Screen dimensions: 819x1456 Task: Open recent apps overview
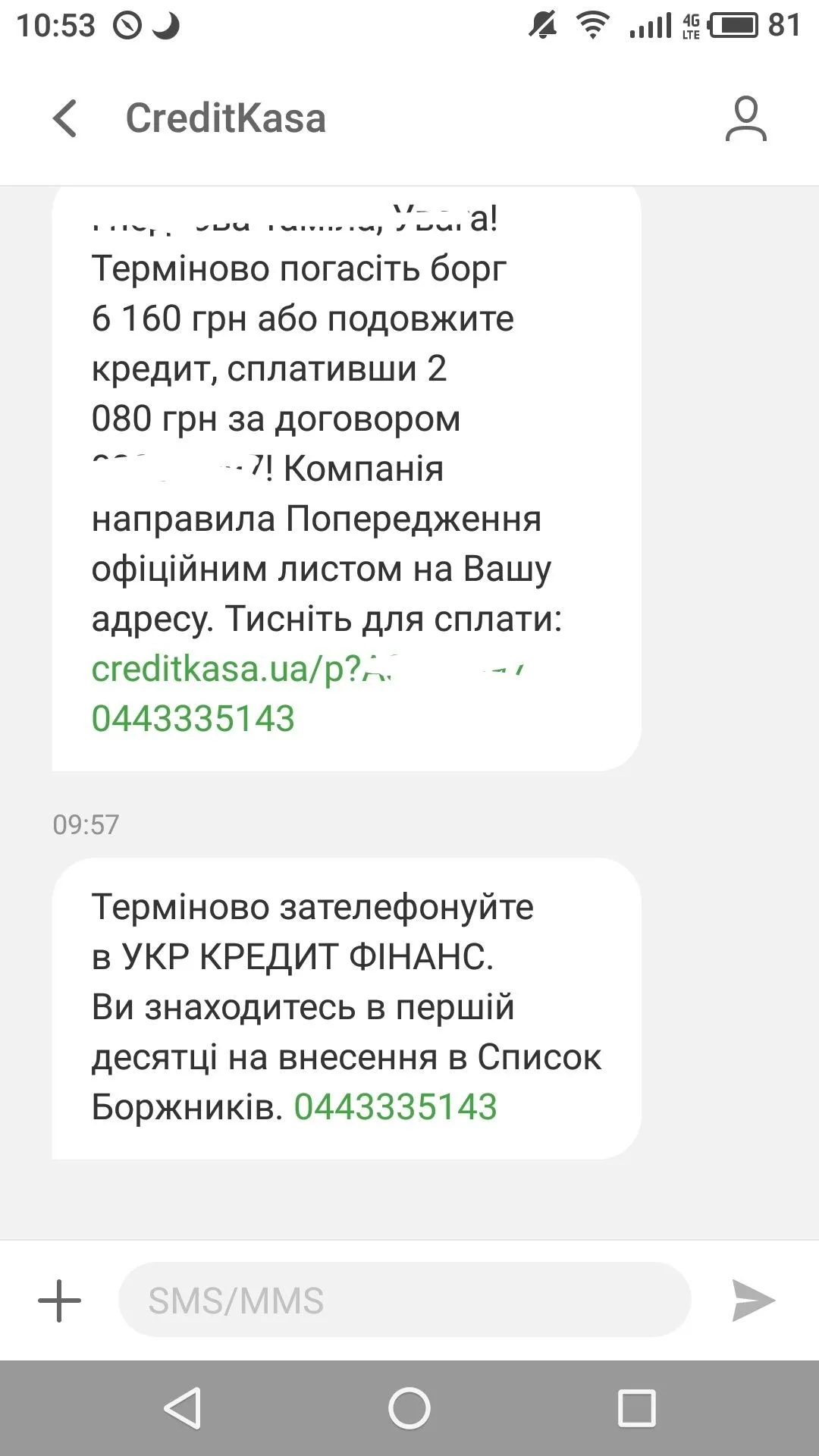[x=636, y=1408]
